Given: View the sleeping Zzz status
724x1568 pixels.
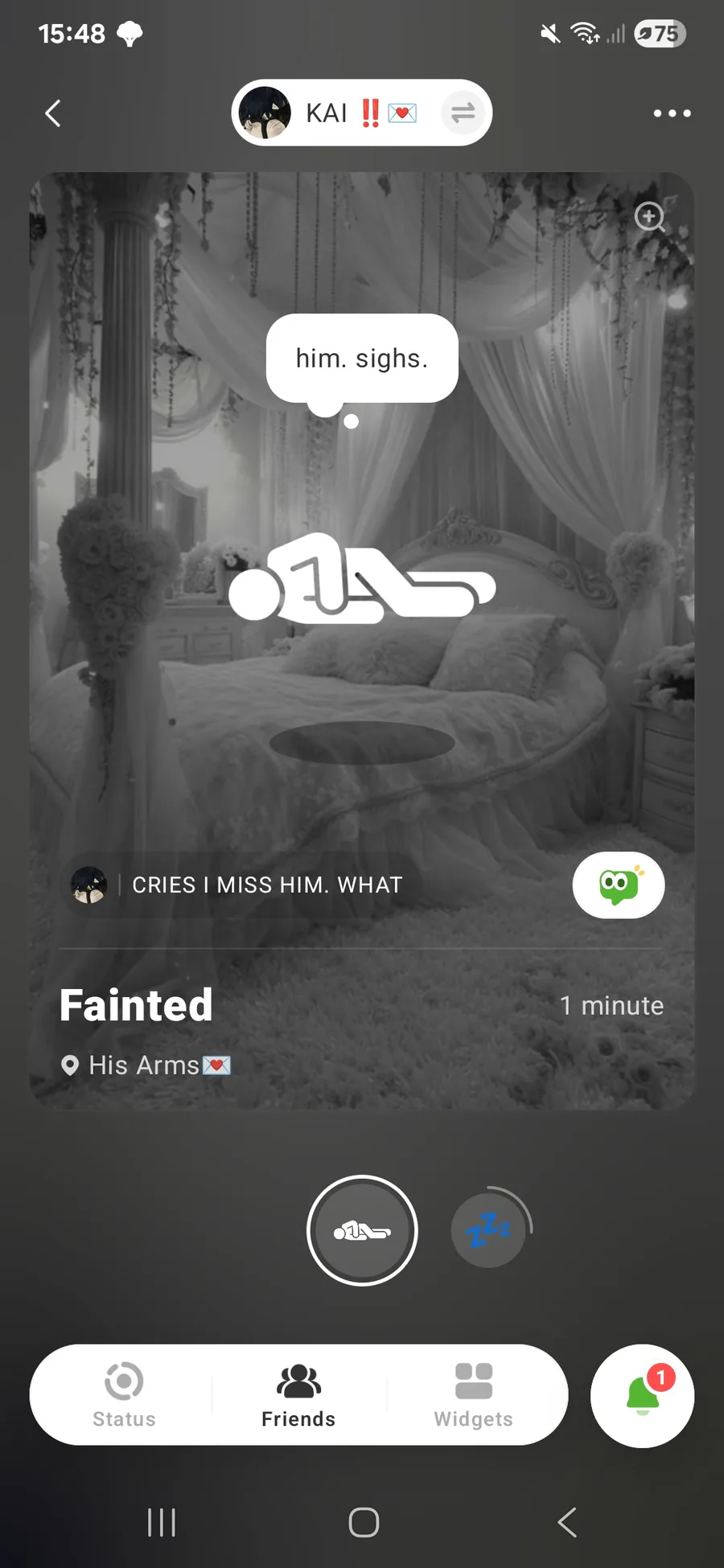Looking at the screenshot, I should click(487, 1230).
